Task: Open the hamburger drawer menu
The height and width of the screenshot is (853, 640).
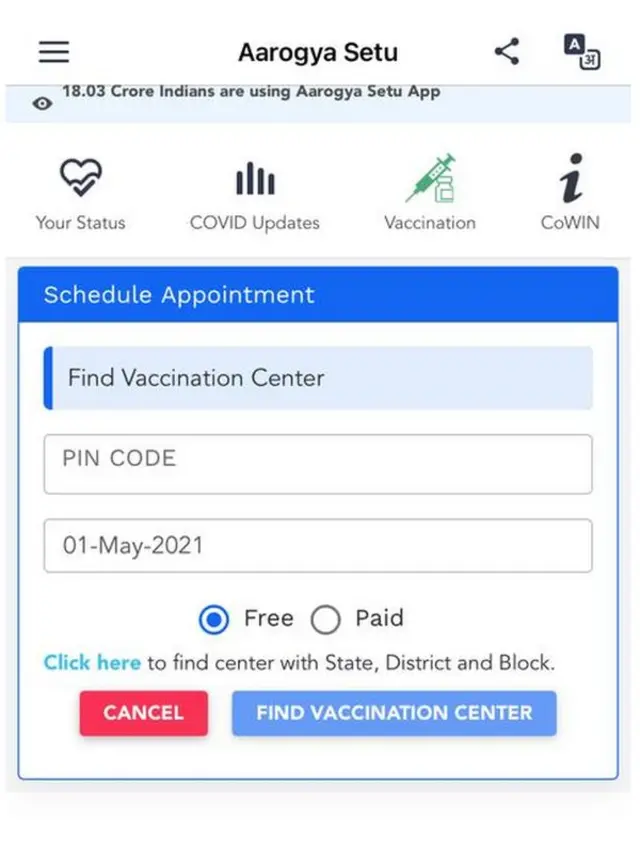Action: [x=54, y=52]
